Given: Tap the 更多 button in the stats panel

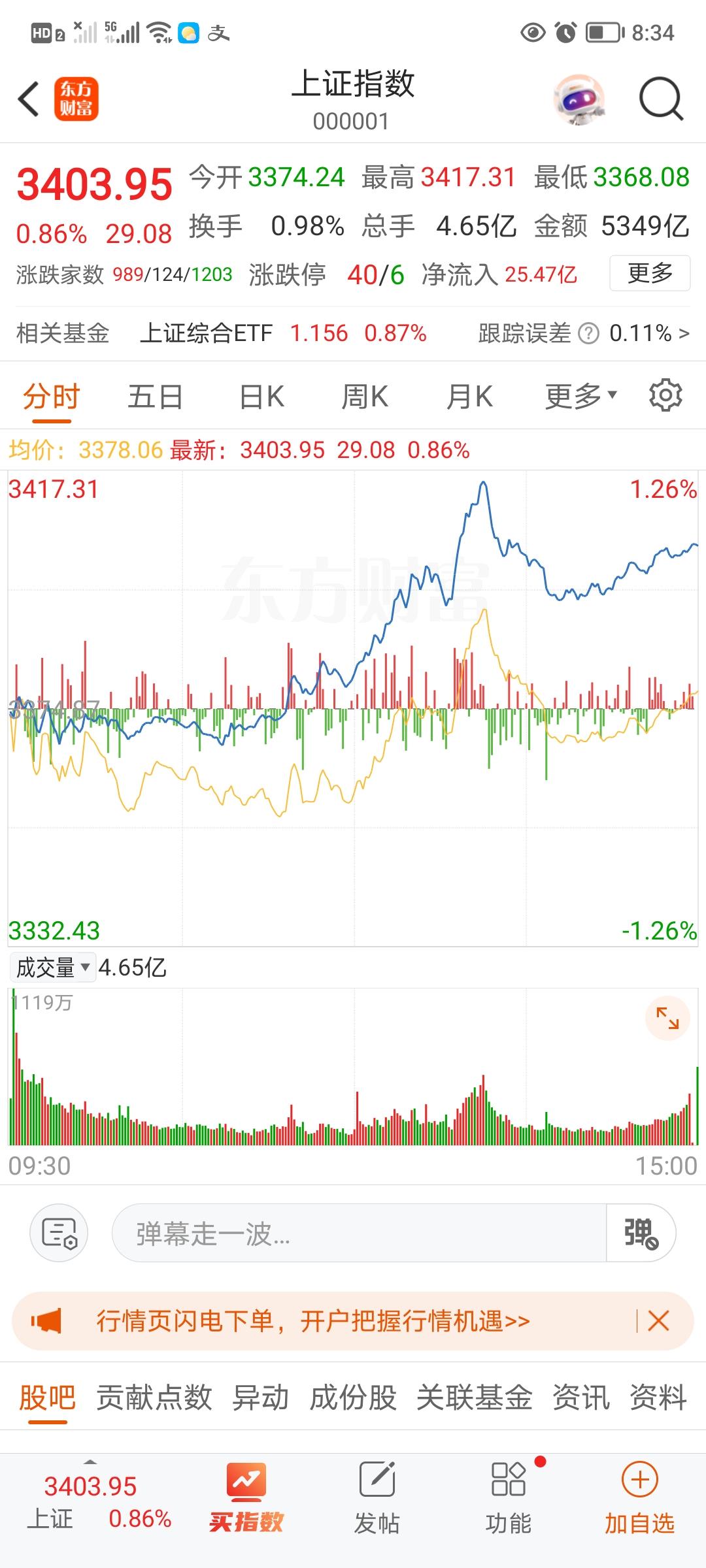Looking at the screenshot, I should [x=650, y=273].
